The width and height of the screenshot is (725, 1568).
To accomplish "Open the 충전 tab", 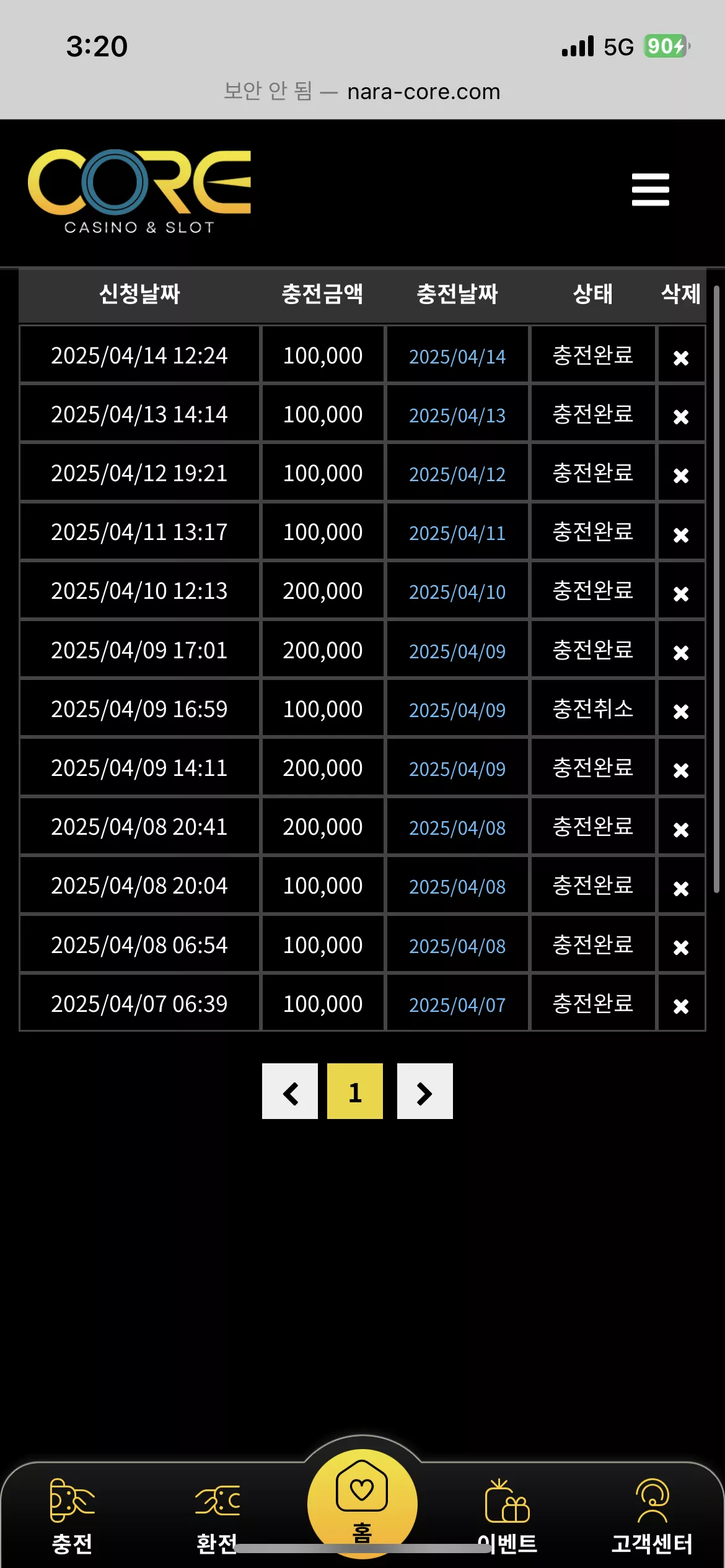I will [72, 1517].
